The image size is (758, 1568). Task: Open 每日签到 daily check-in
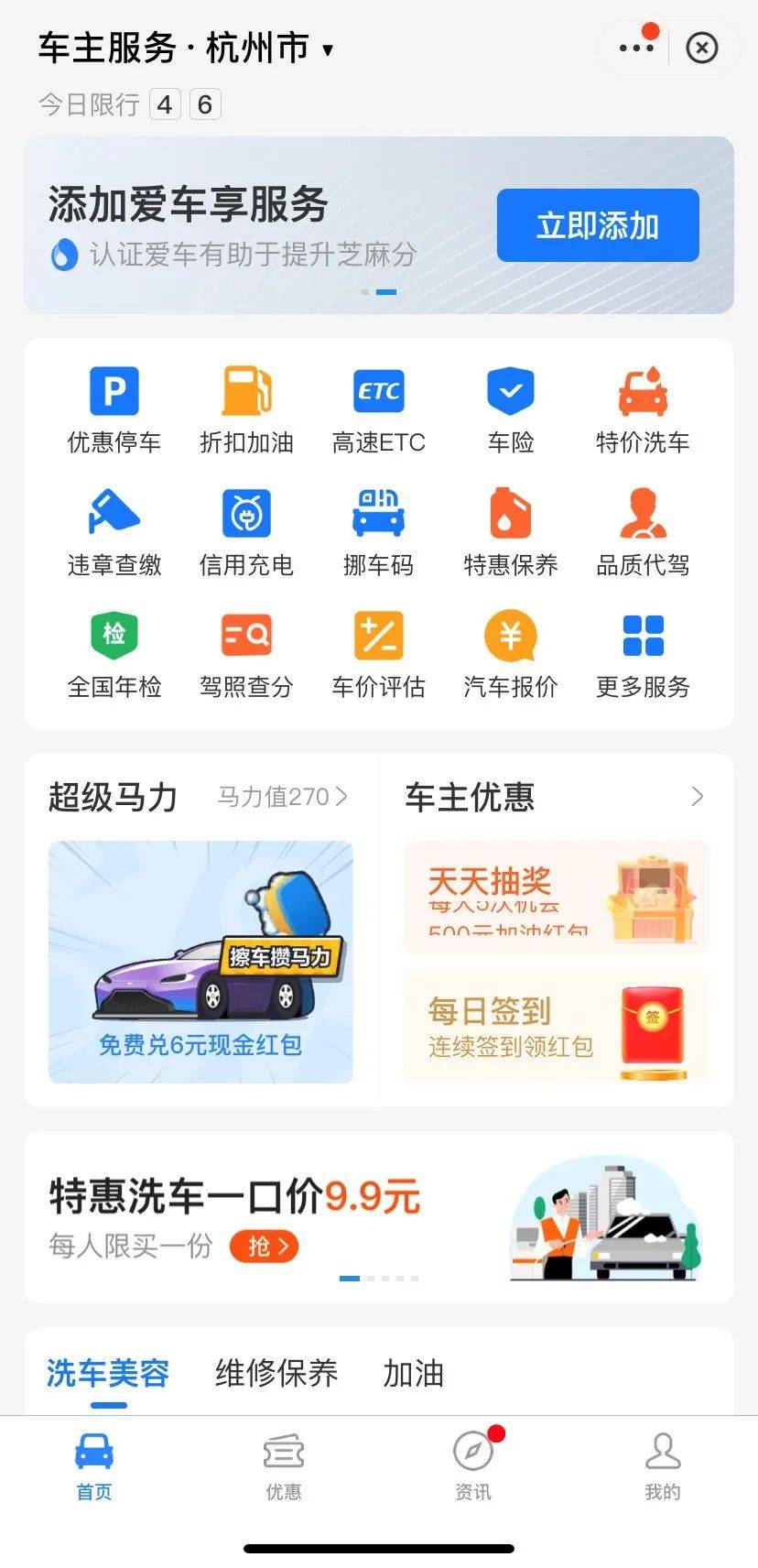[x=556, y=1027]
